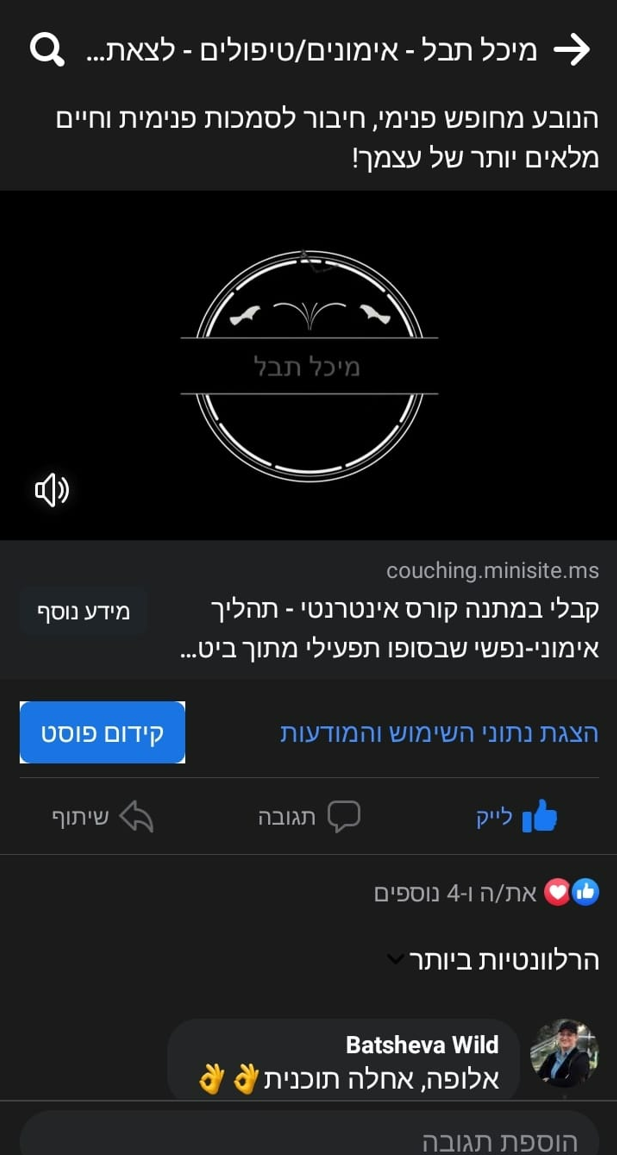Viewport: 617px width, 1155px height.
Task: View reactions list את/ה ו-4 נוספים
Action: click(487, 893)
